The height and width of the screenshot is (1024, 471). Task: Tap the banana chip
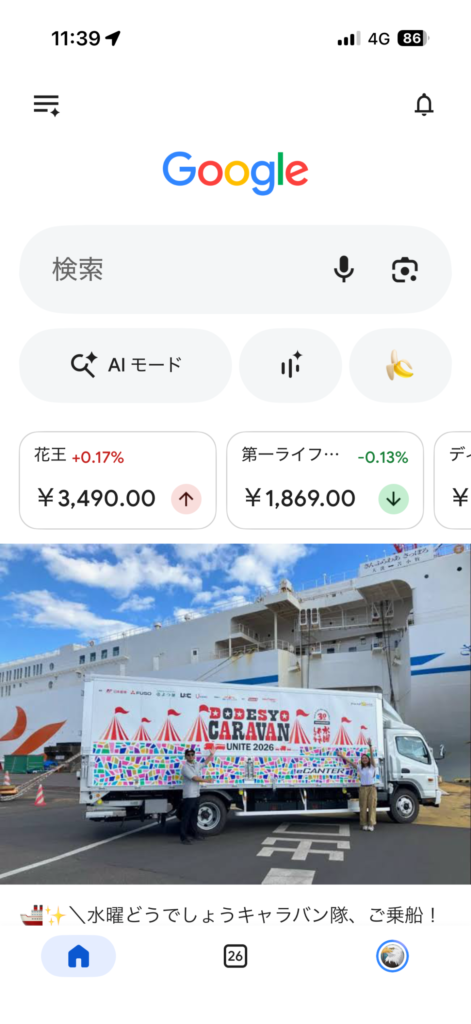(400, 365)
